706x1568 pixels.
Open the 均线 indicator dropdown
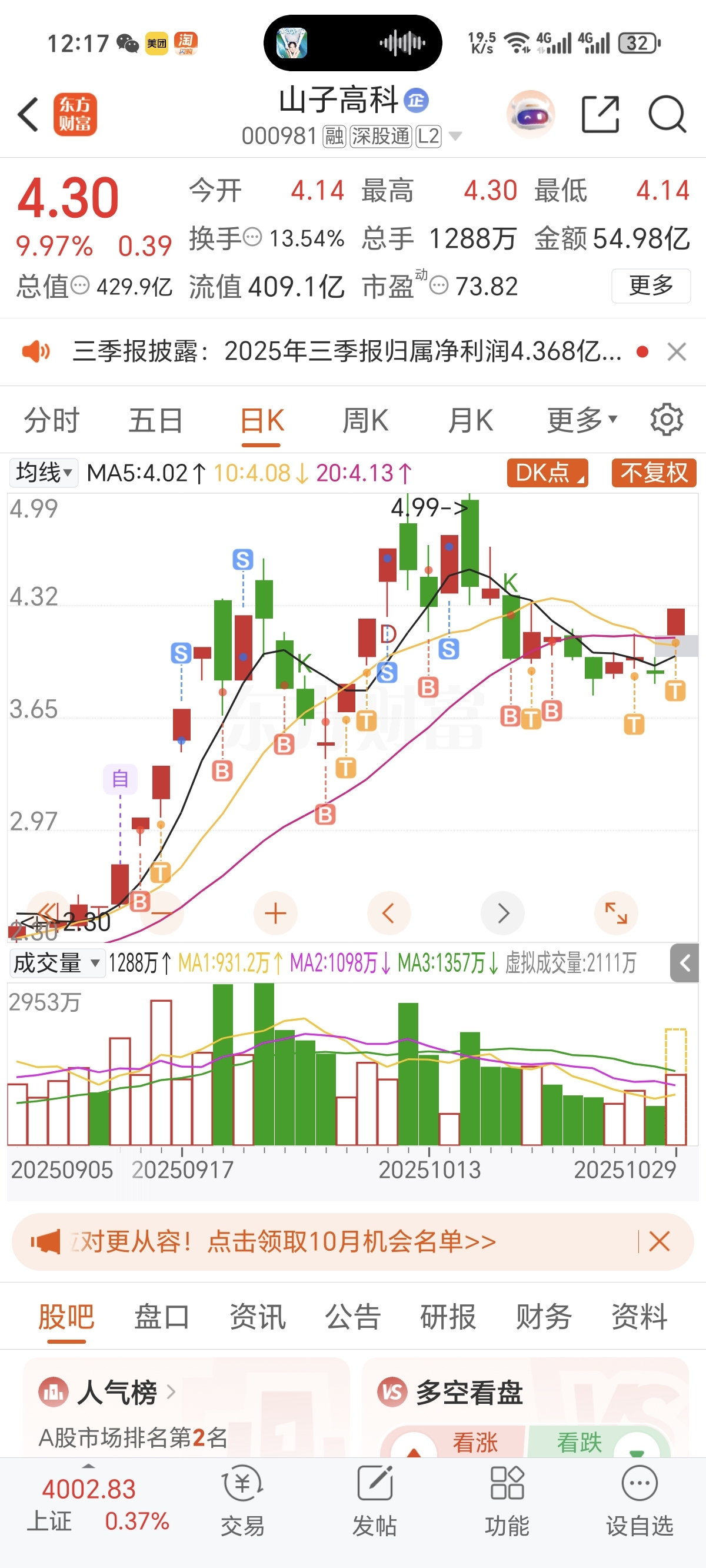[x=44, y=473]
